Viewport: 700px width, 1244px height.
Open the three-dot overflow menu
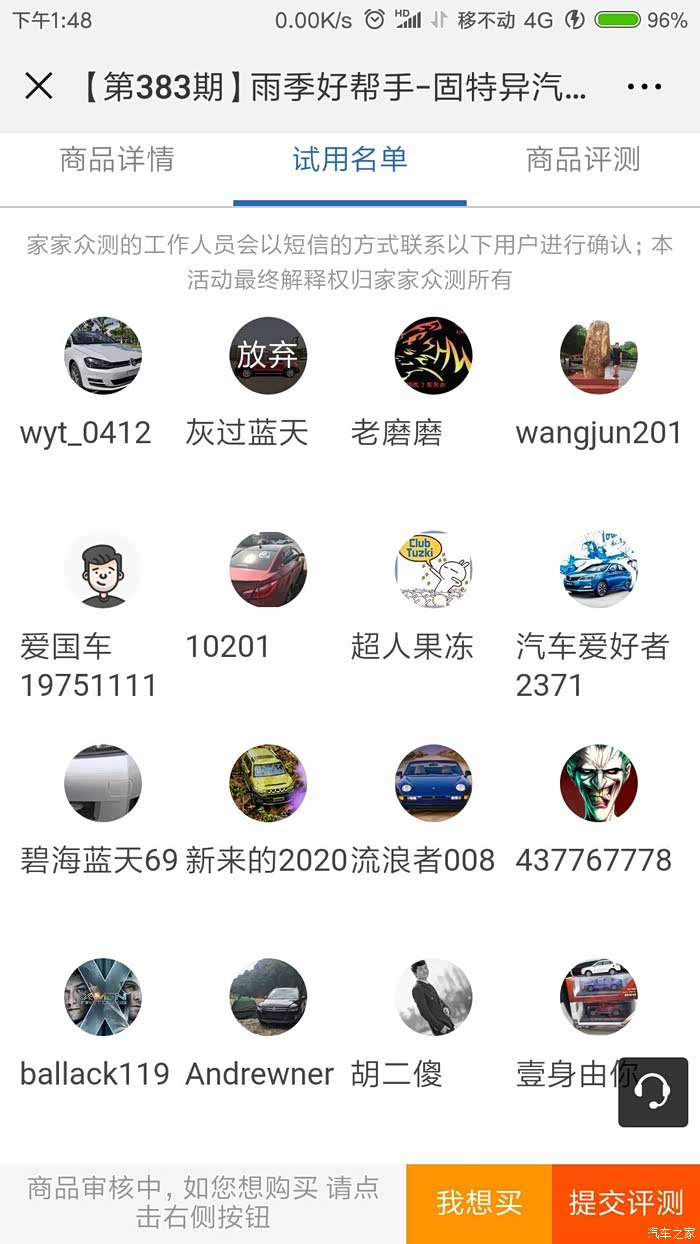[x=644, y=87]
